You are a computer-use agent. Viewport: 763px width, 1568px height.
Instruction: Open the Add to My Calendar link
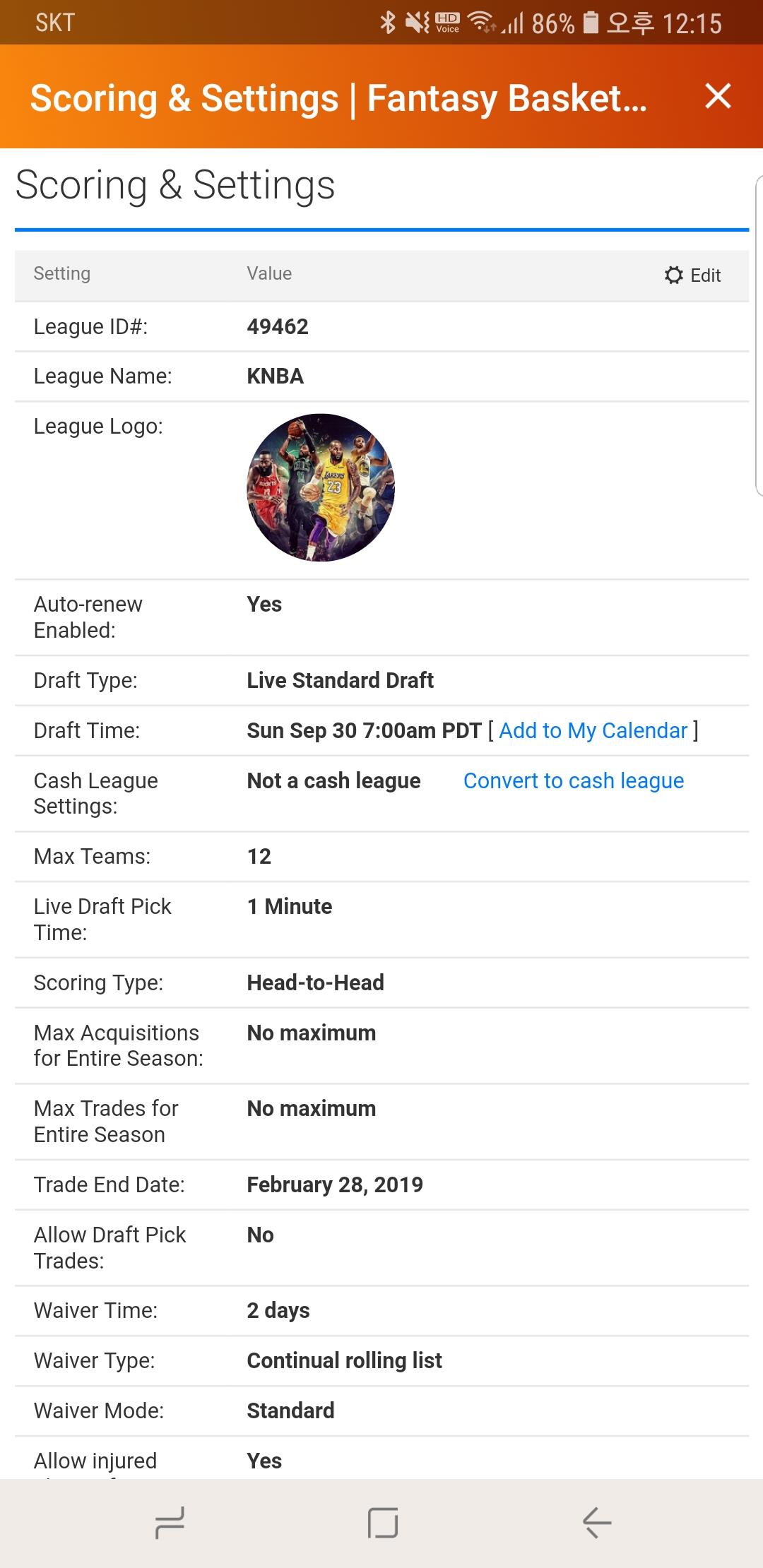[593, 730]
